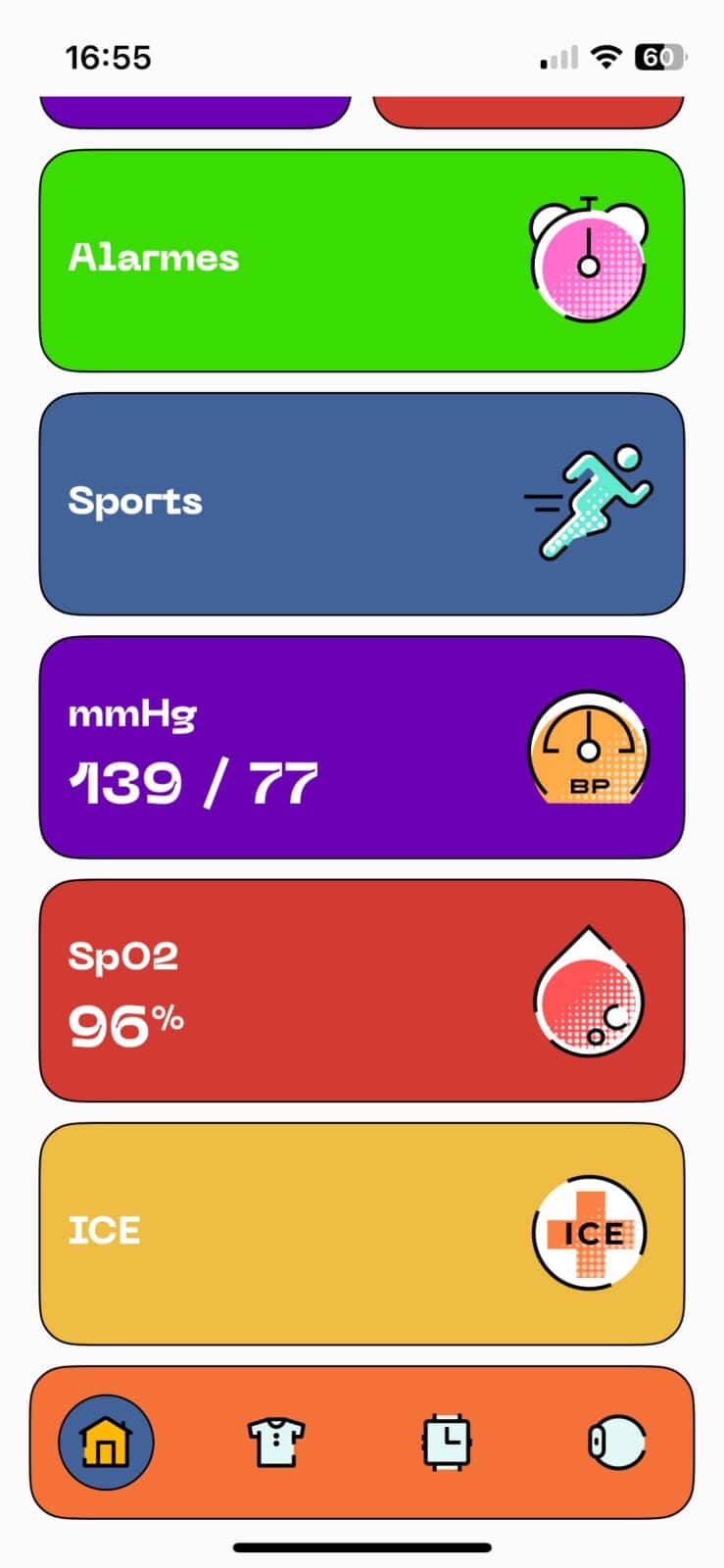The height and width of the screenshot is (1568, 724).
Task: Open the ICE emergency card
Action: coord(362,1233)
